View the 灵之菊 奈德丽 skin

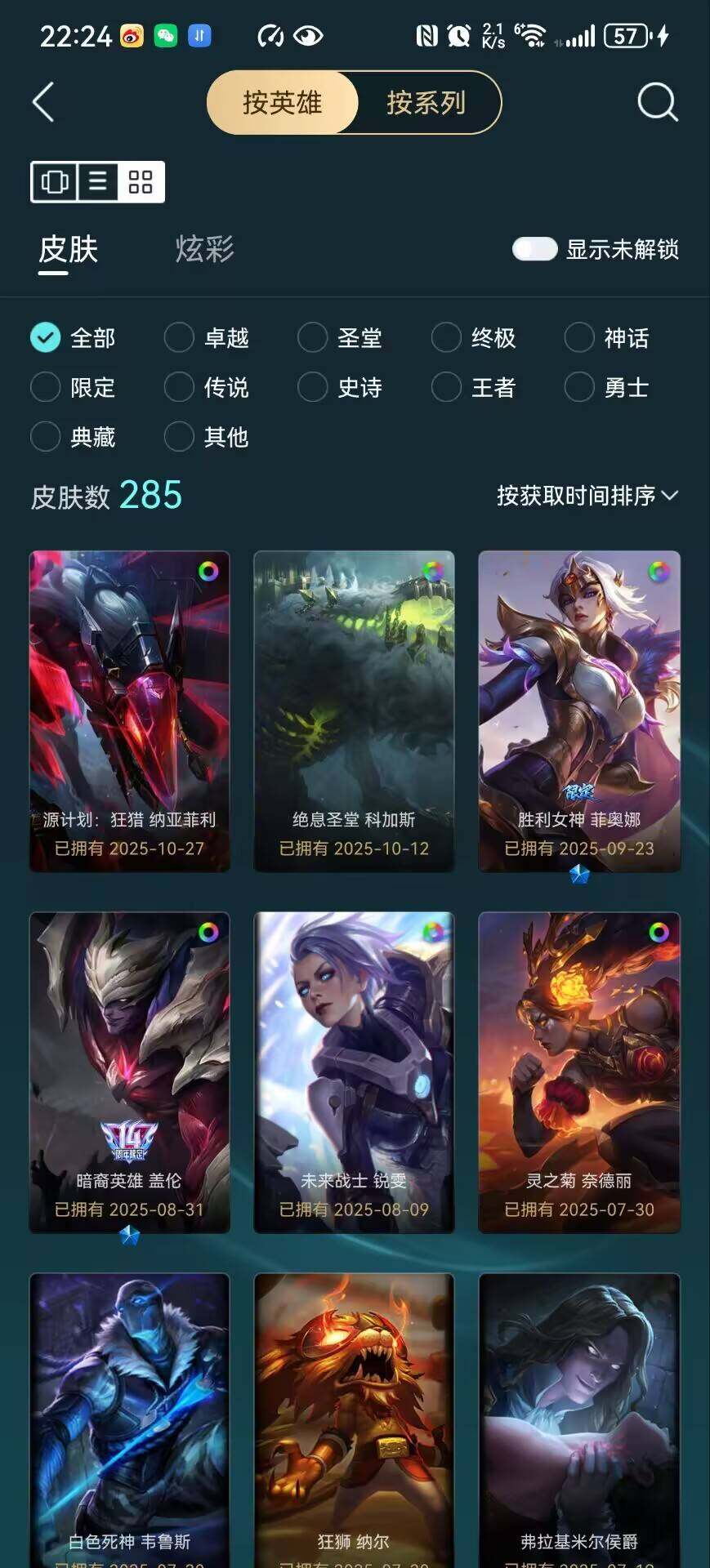point(579,1071)
